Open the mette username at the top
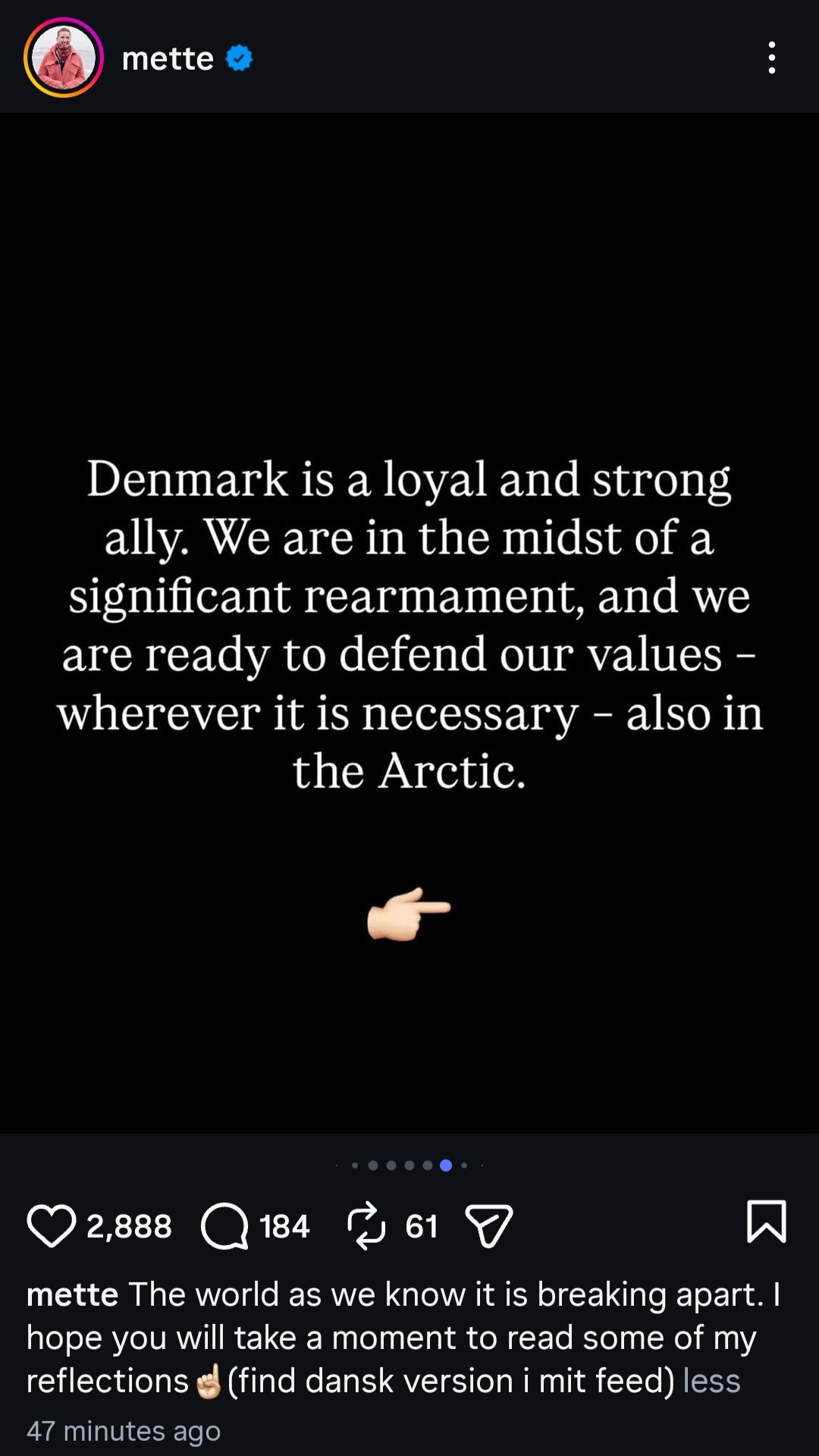This screenshot has height=1456, width=819. coord(168,58)
